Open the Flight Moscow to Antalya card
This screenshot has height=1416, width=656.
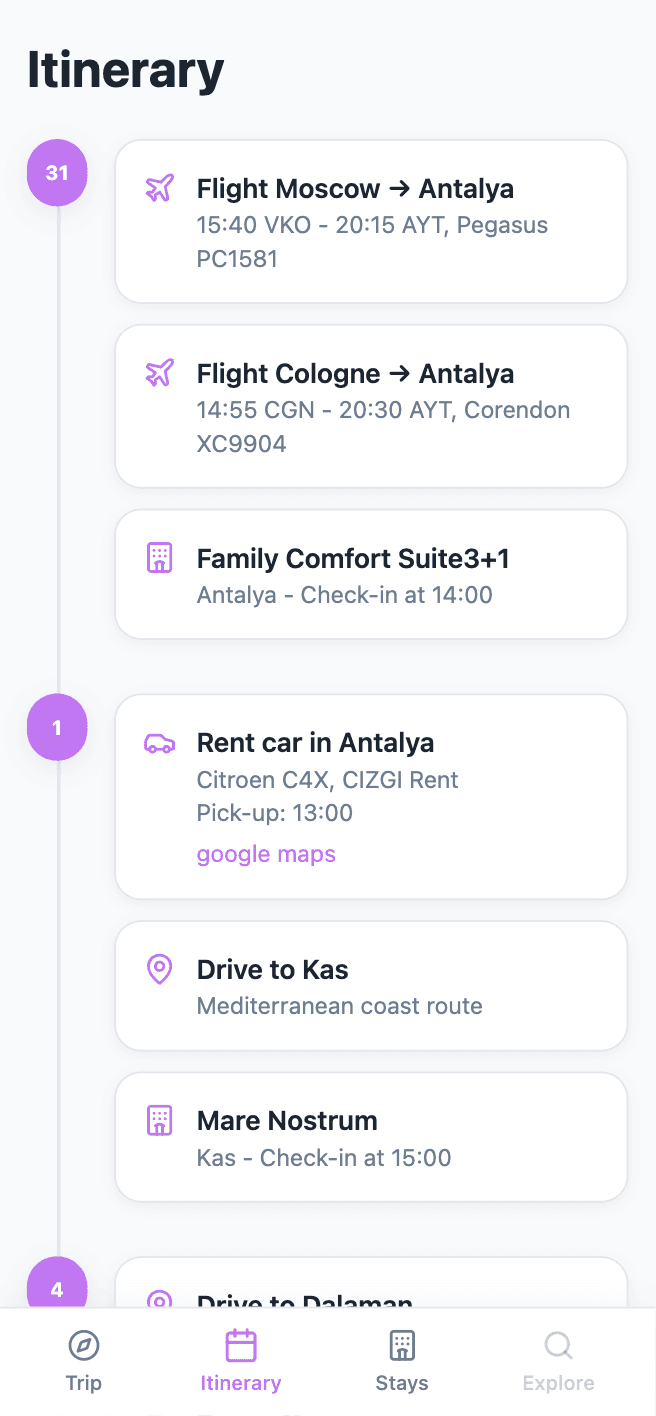[x=371, y=222]
